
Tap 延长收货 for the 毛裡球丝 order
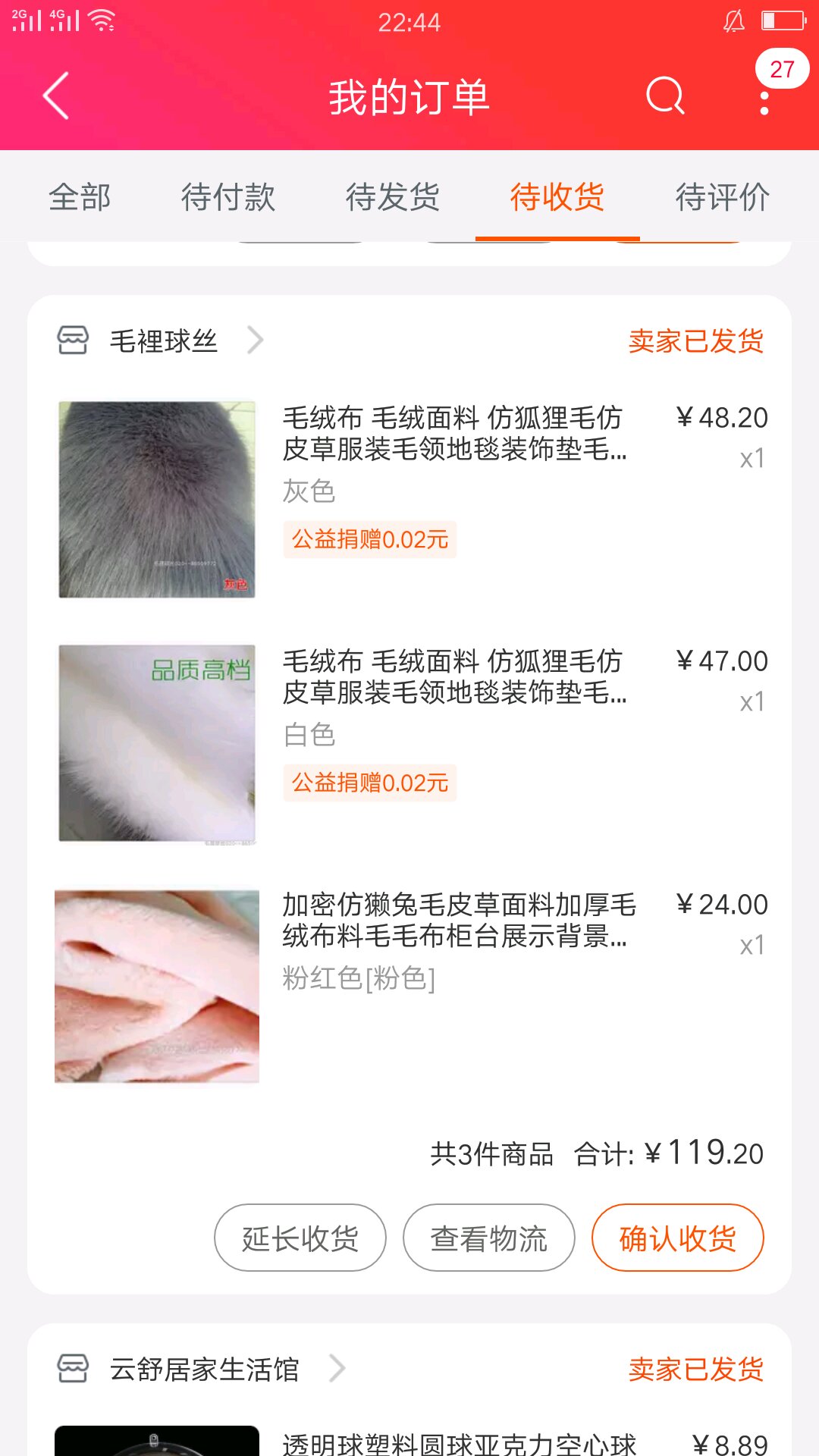click(300, 1238)
